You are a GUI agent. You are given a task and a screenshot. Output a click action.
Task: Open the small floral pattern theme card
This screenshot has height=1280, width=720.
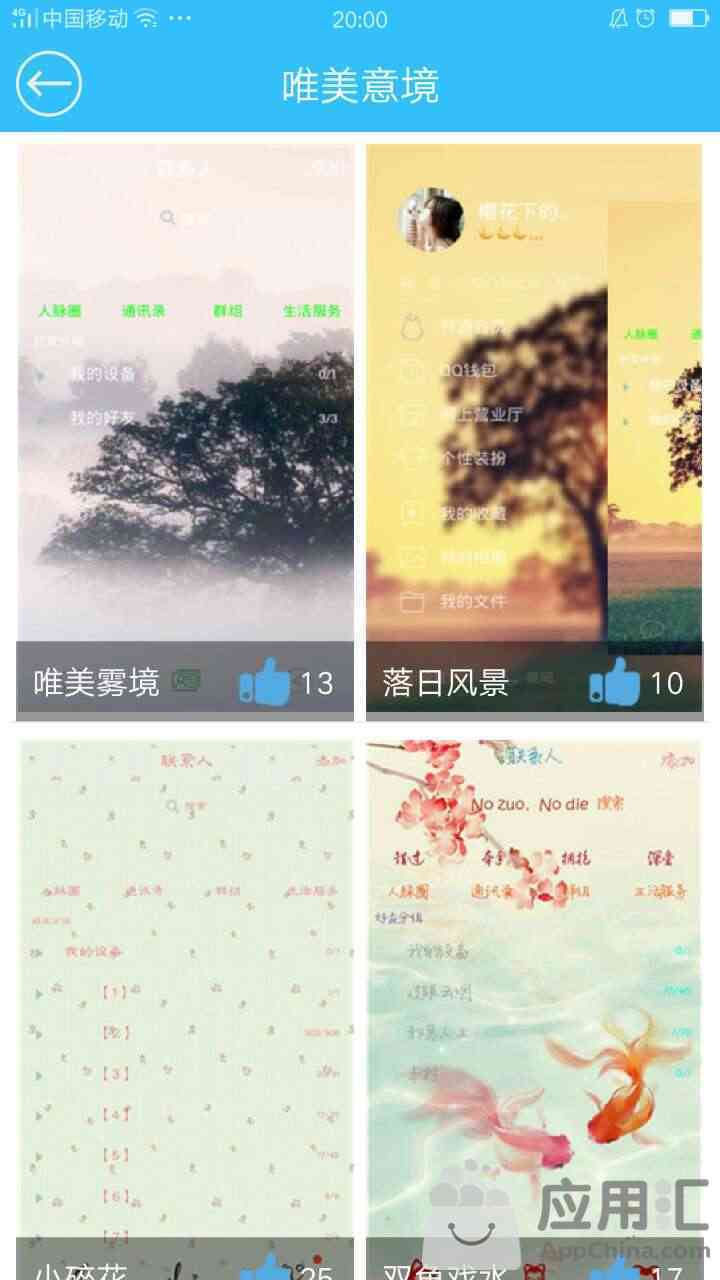click(x=185, y=1010)
